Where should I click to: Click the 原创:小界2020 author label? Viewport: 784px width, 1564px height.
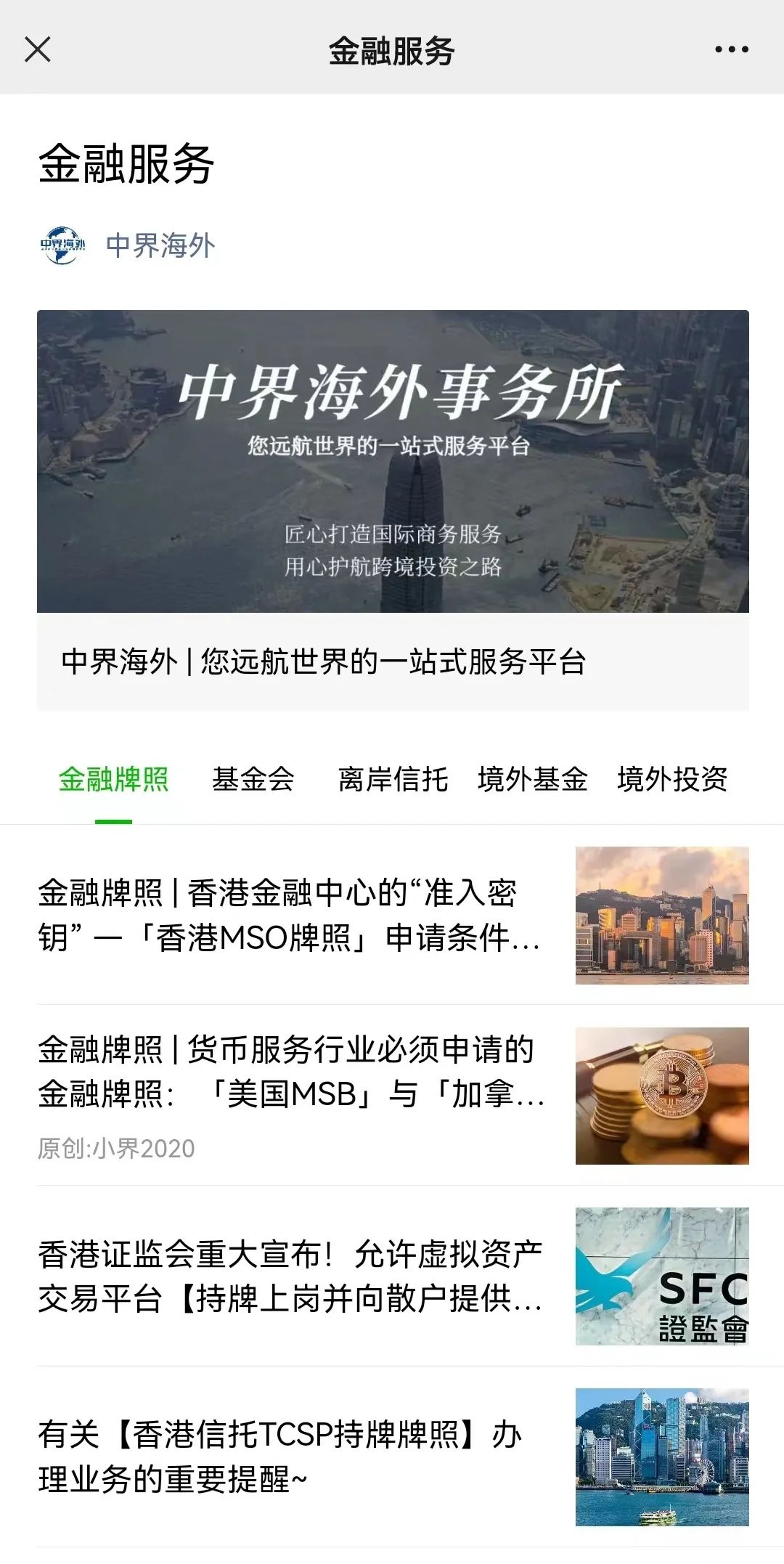click(x=116, y=1142)
